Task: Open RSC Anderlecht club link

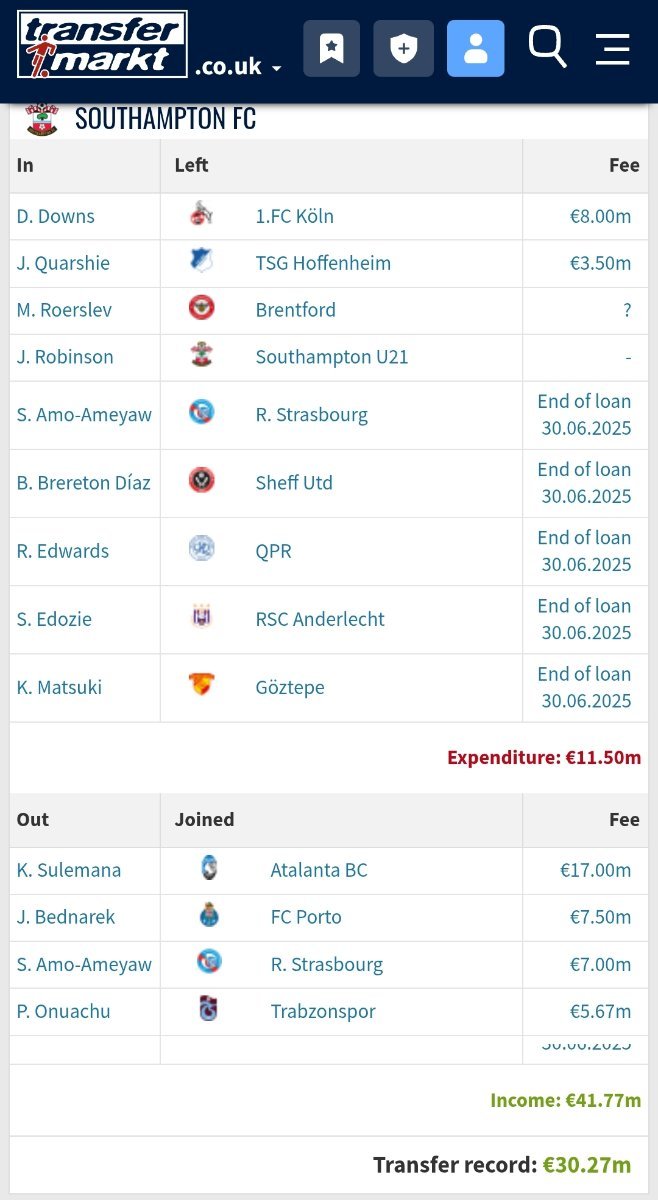Action: [x=320, y=619]
